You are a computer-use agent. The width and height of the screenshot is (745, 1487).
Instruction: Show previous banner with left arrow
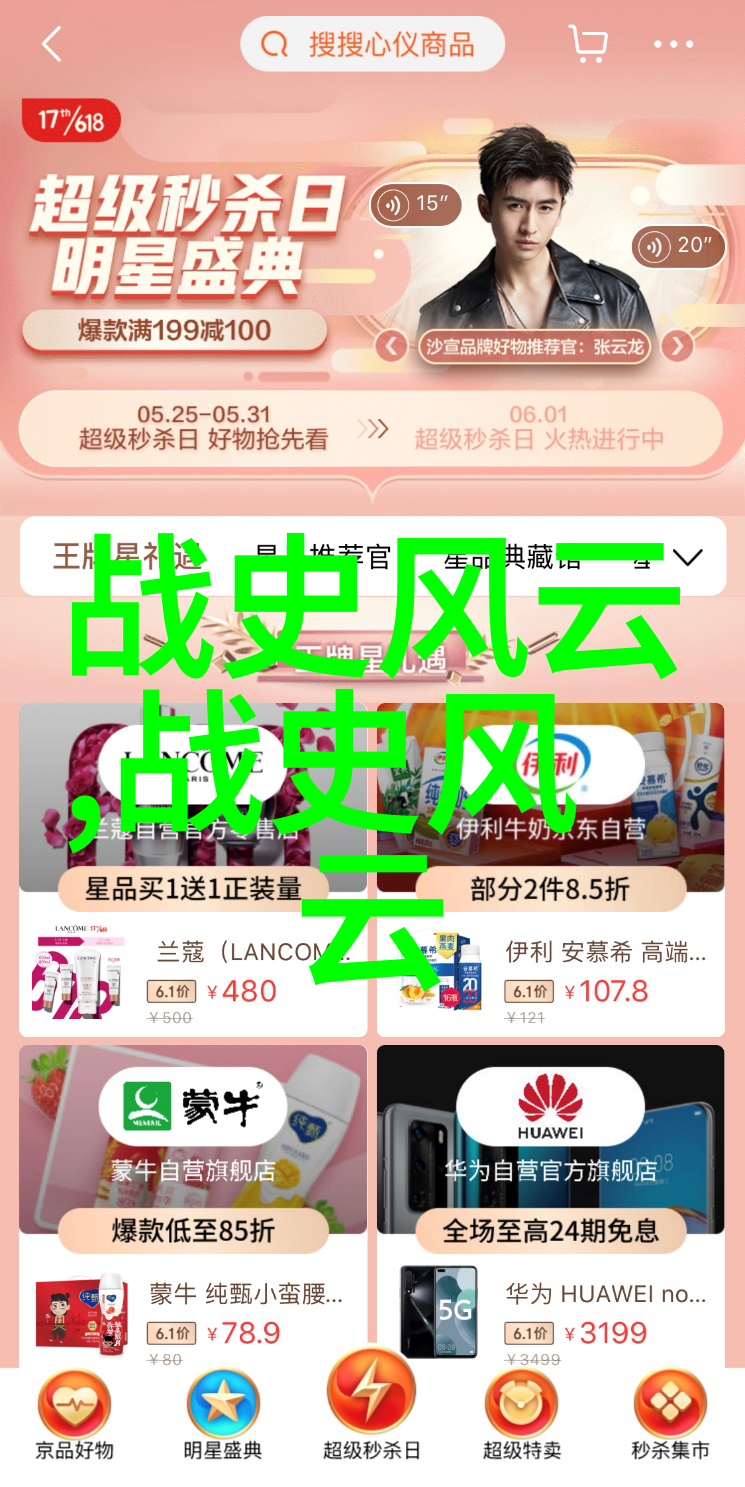[391, 347]
